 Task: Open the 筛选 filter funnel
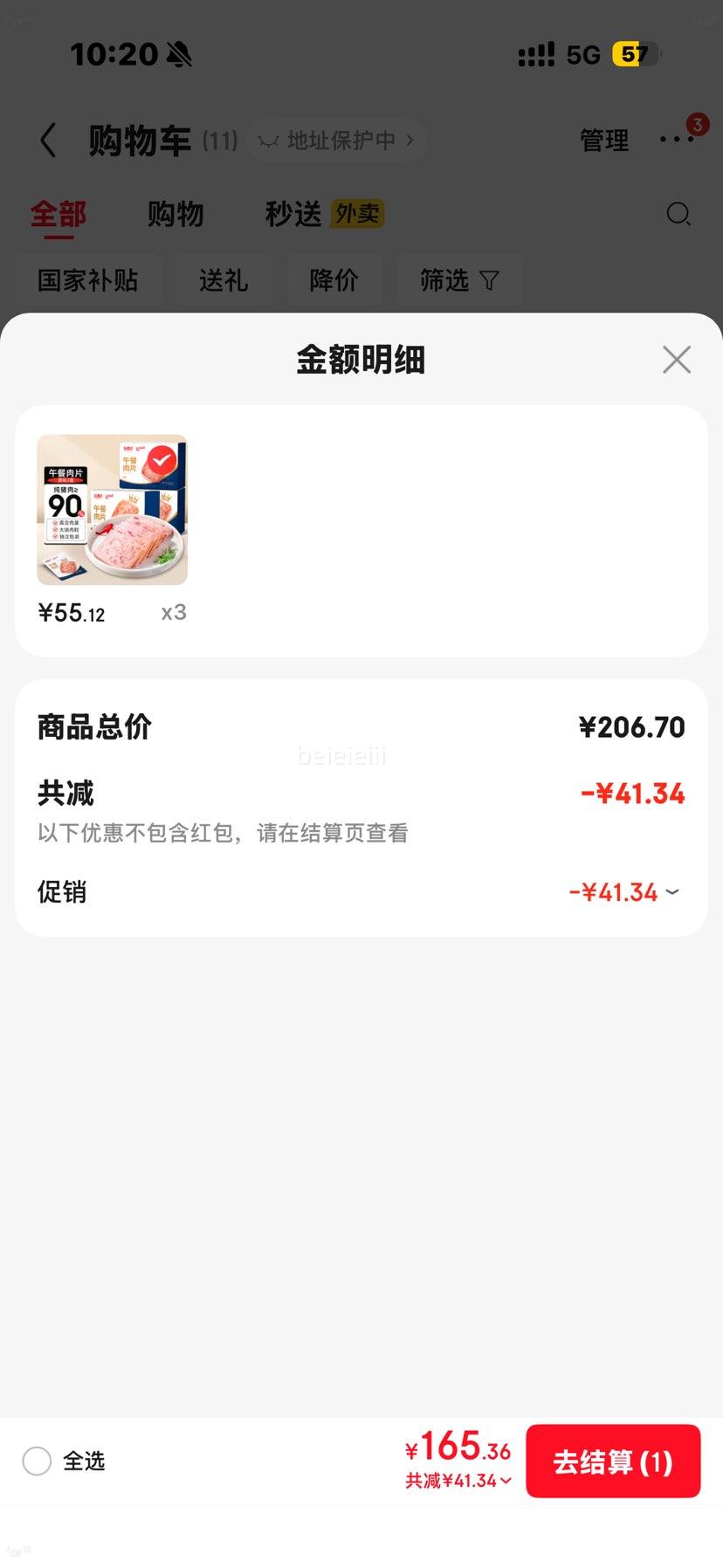[x=460, y=279]
